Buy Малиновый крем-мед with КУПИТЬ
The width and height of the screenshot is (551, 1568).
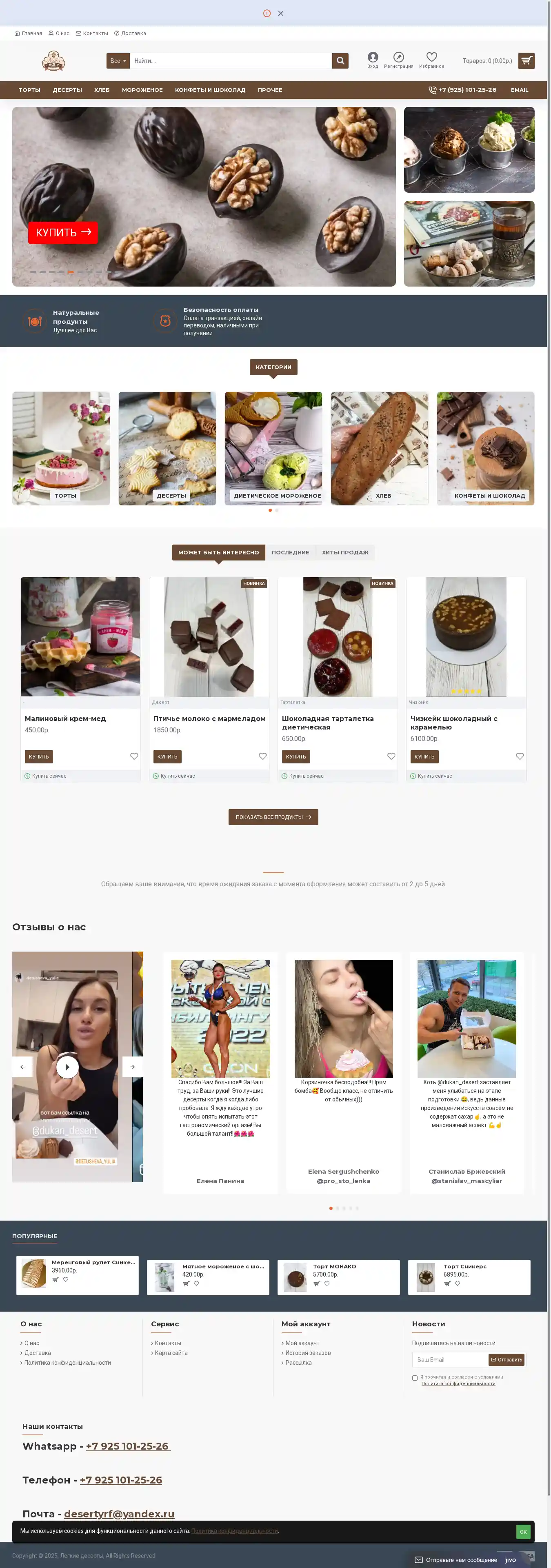pyautogui.click(x=38, y=756)
